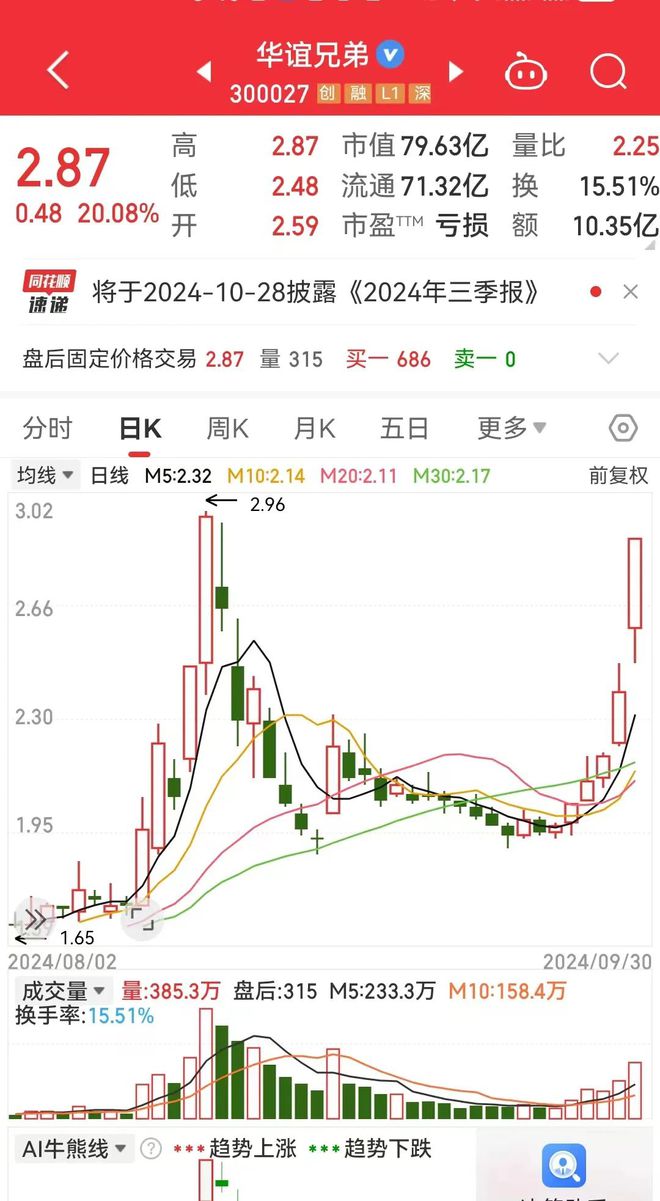660x1201 pixels.
Task: Dismiss the 同花顺速递 notice banner
Action: click(630, 292)
